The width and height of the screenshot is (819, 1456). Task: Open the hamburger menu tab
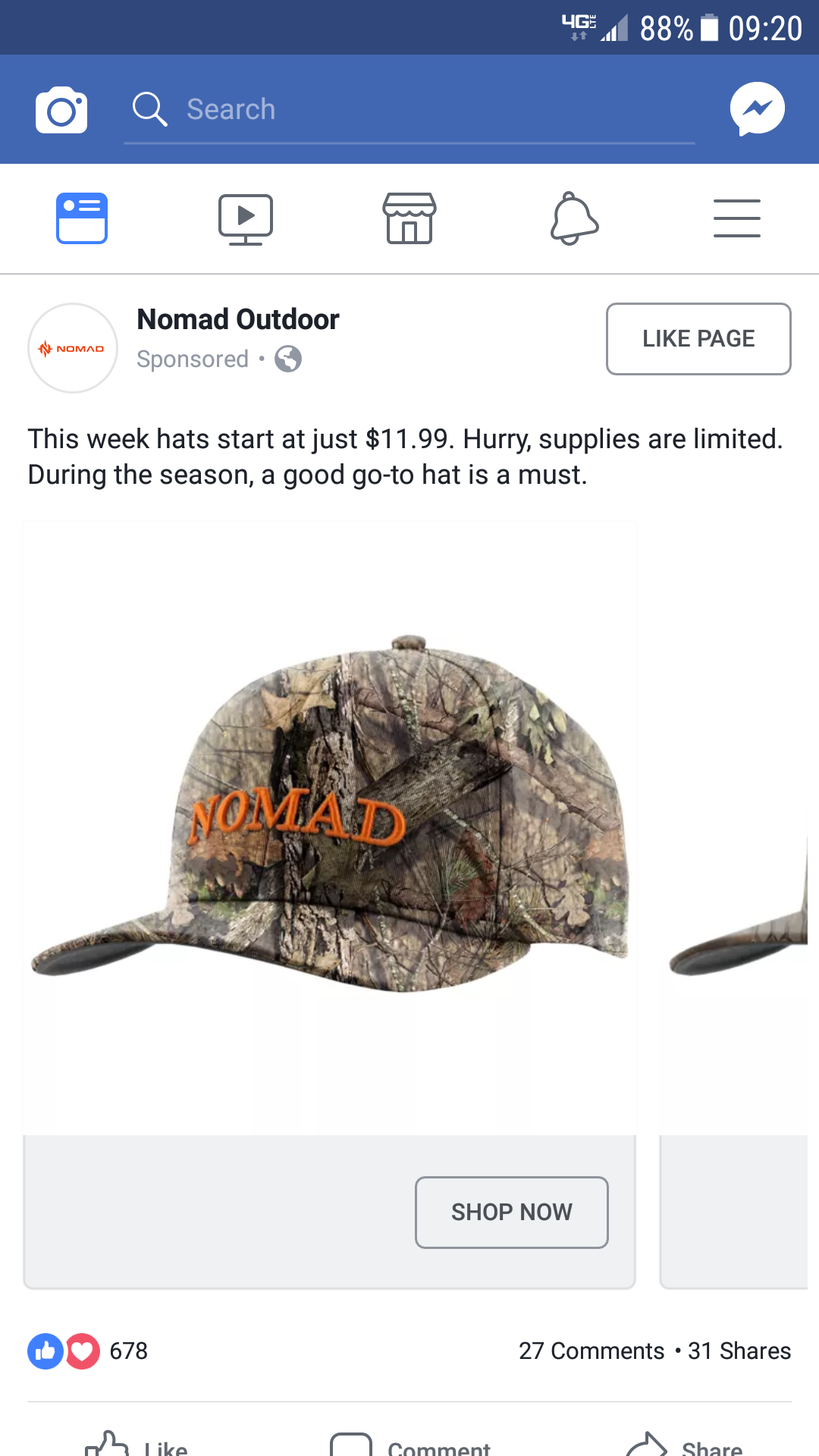pyautogui.click(x=736, y=218)
